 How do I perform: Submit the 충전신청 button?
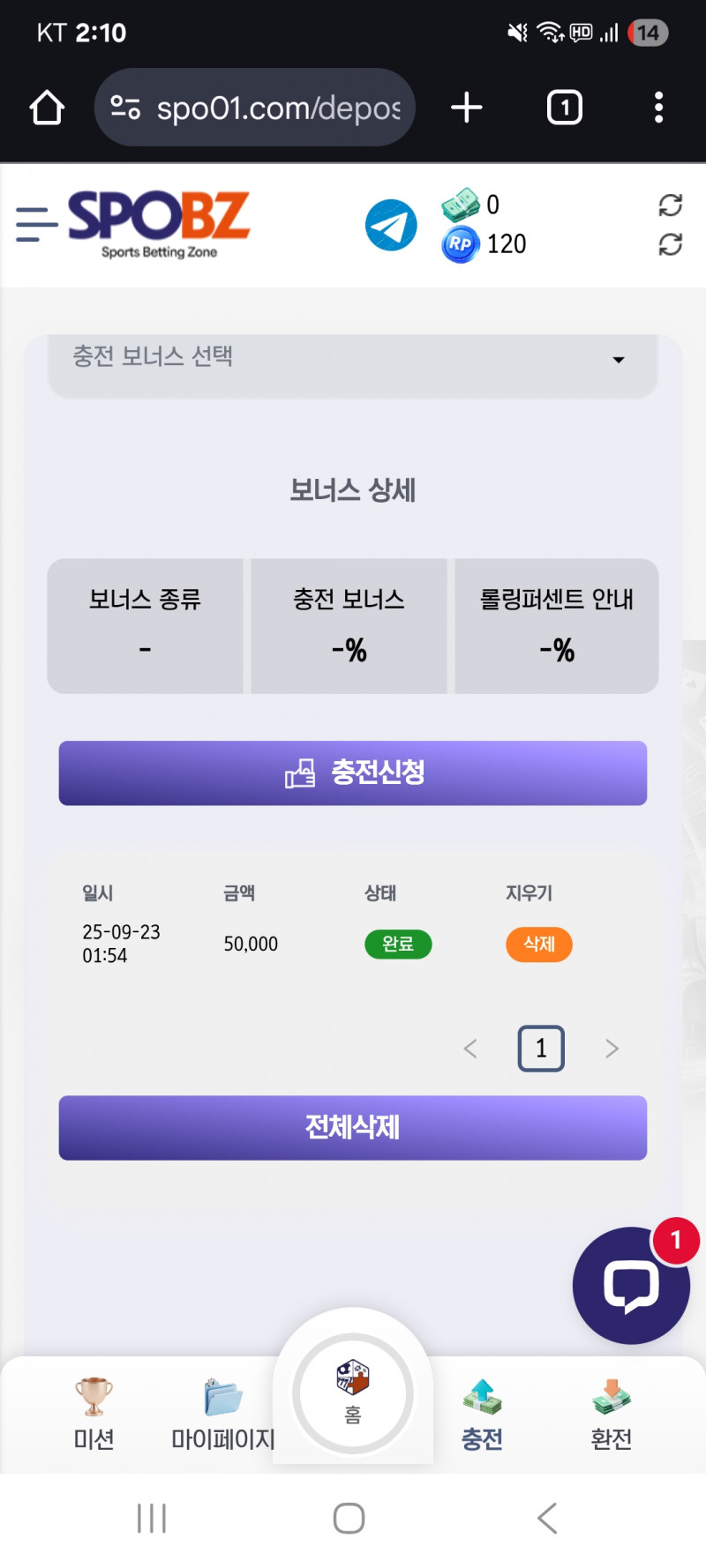tap(353, 773)
